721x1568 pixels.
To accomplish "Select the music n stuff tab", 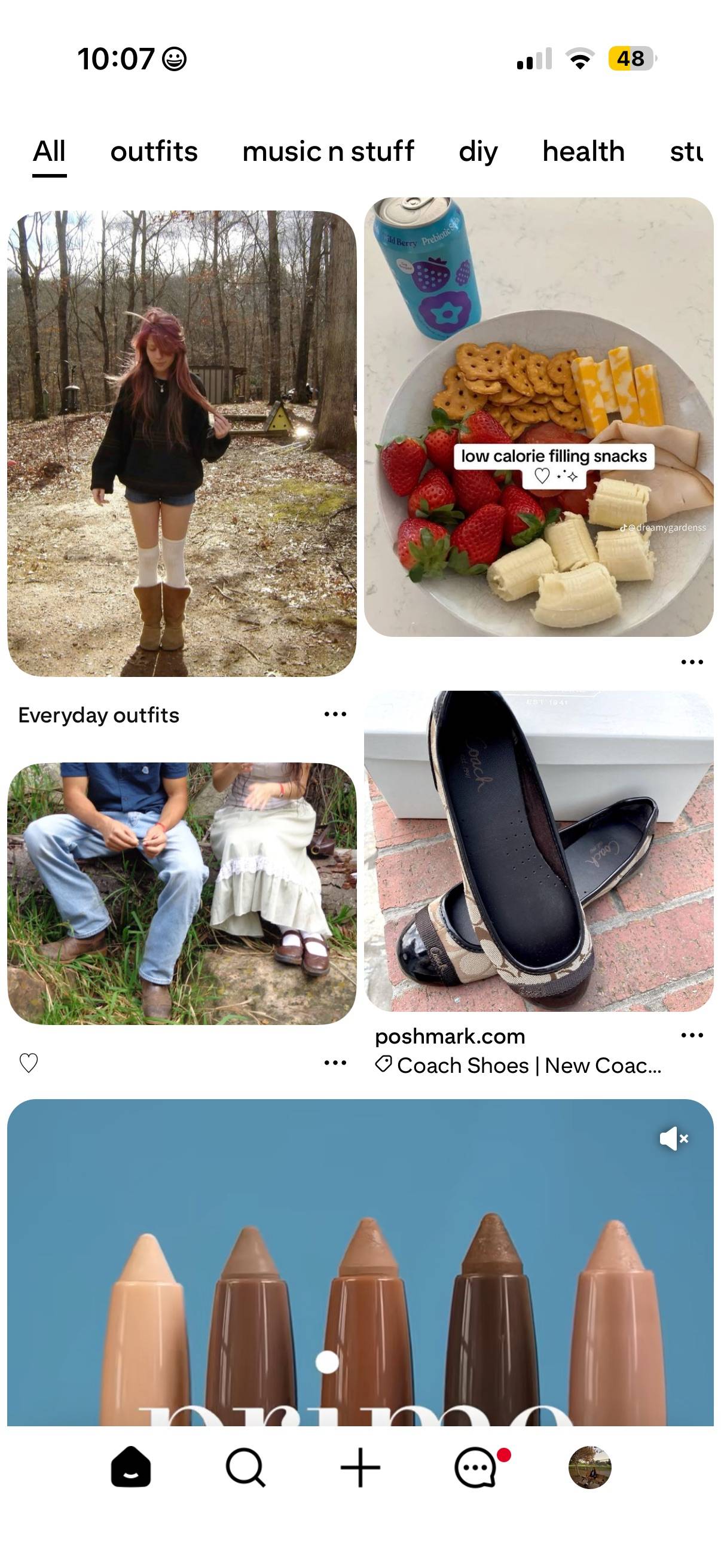I will 328,151.
